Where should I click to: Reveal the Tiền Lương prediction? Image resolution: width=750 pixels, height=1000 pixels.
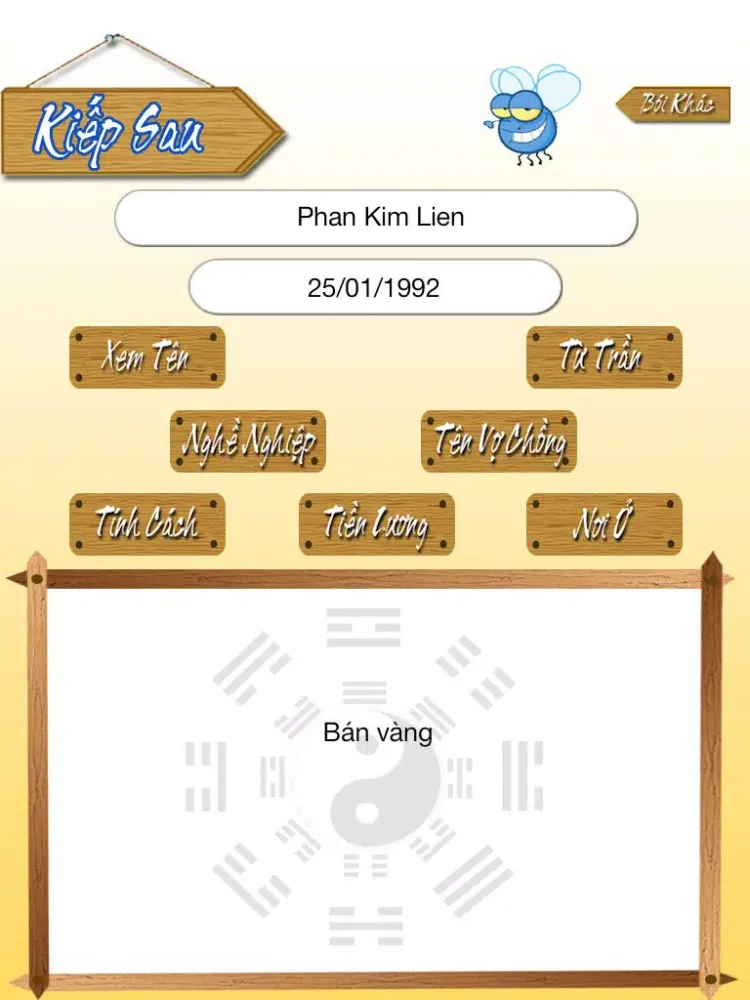coord(376,523)
